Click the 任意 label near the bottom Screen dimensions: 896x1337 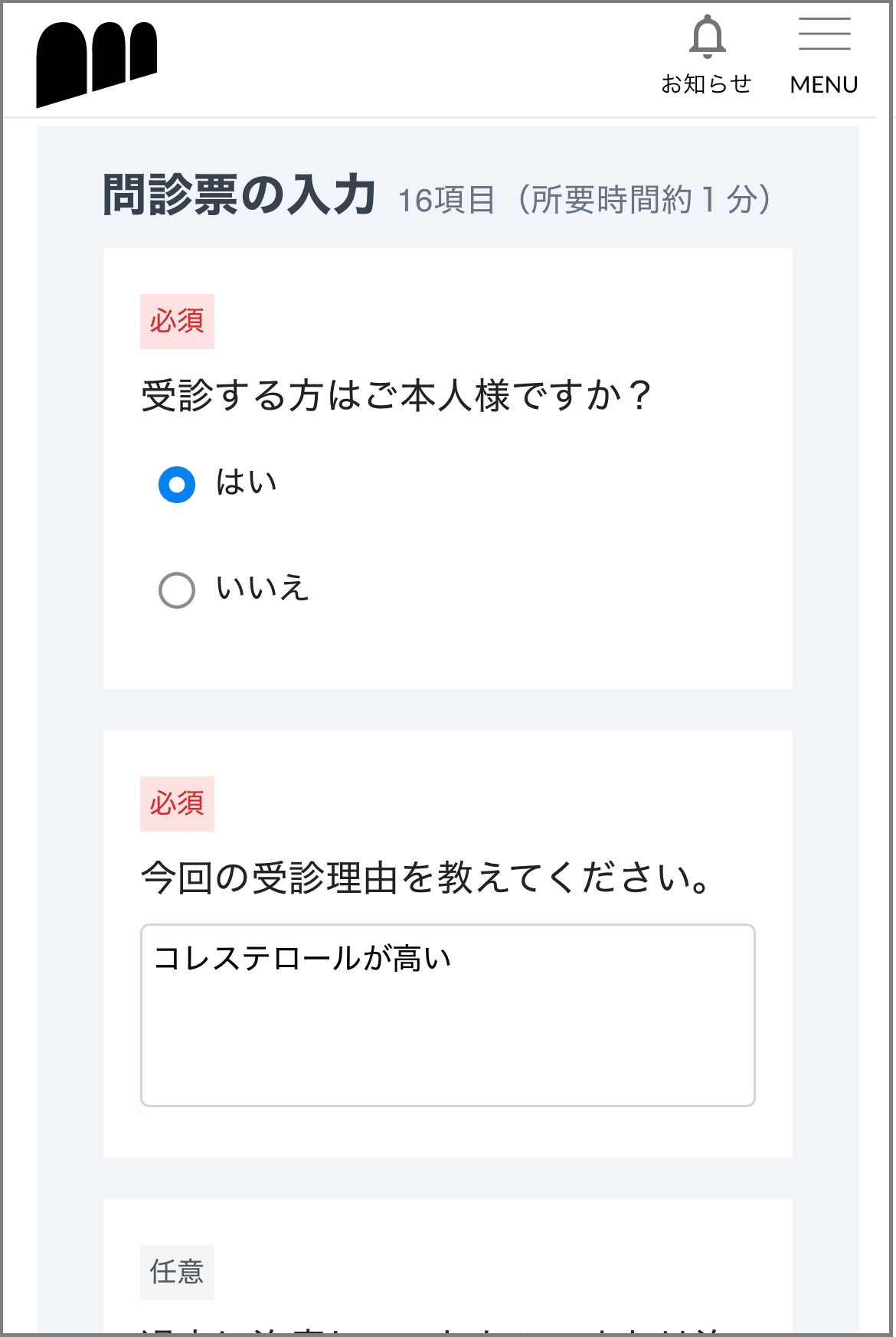click(177, 1272)
